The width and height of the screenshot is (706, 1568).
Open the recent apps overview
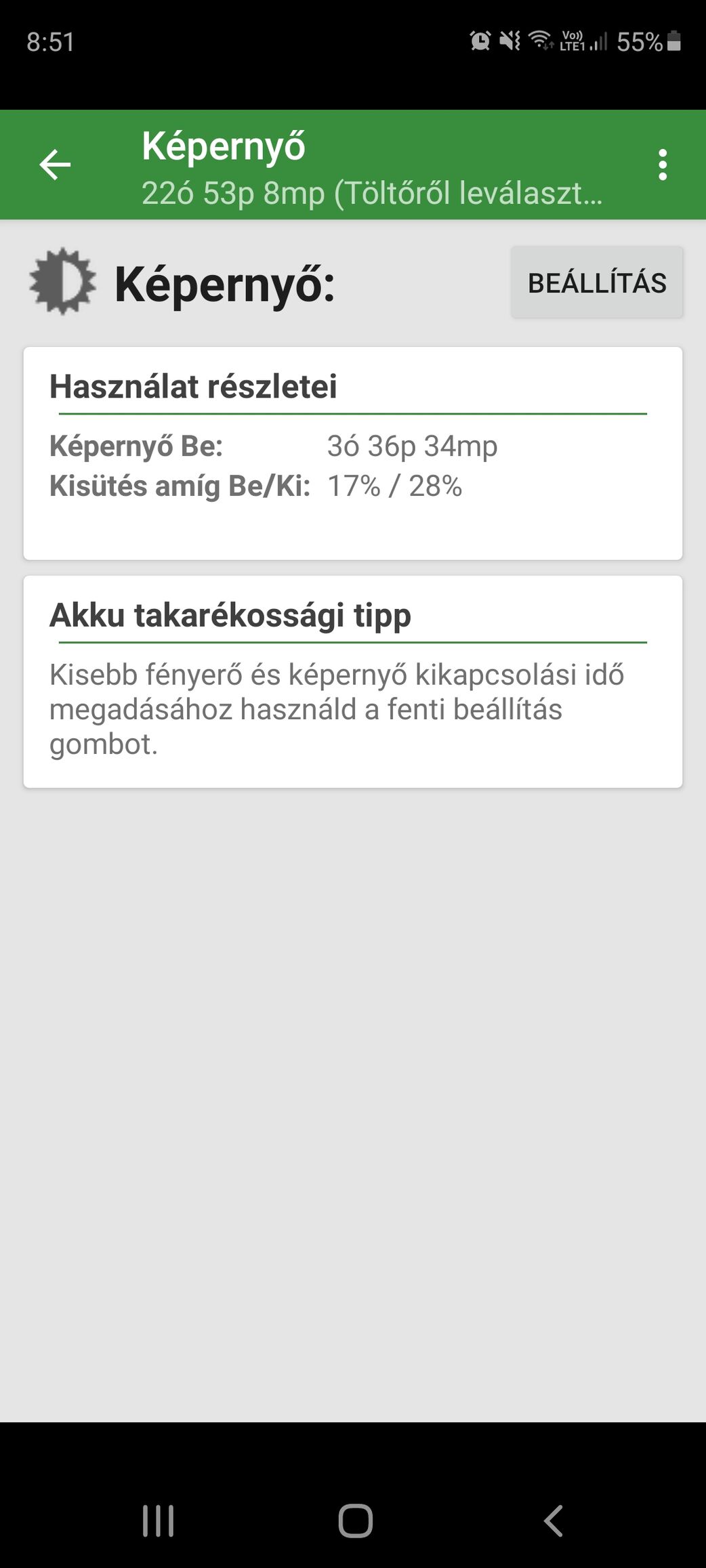[158, 1521]
